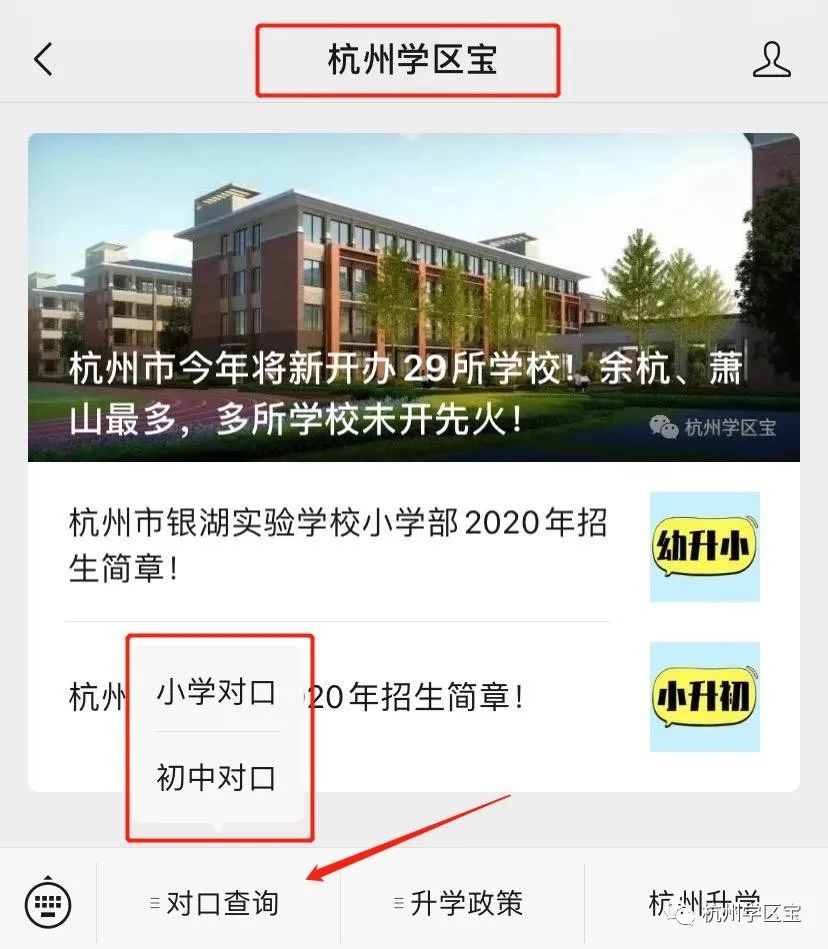Click the back arrow icon
828x949 pixels.
42,58
